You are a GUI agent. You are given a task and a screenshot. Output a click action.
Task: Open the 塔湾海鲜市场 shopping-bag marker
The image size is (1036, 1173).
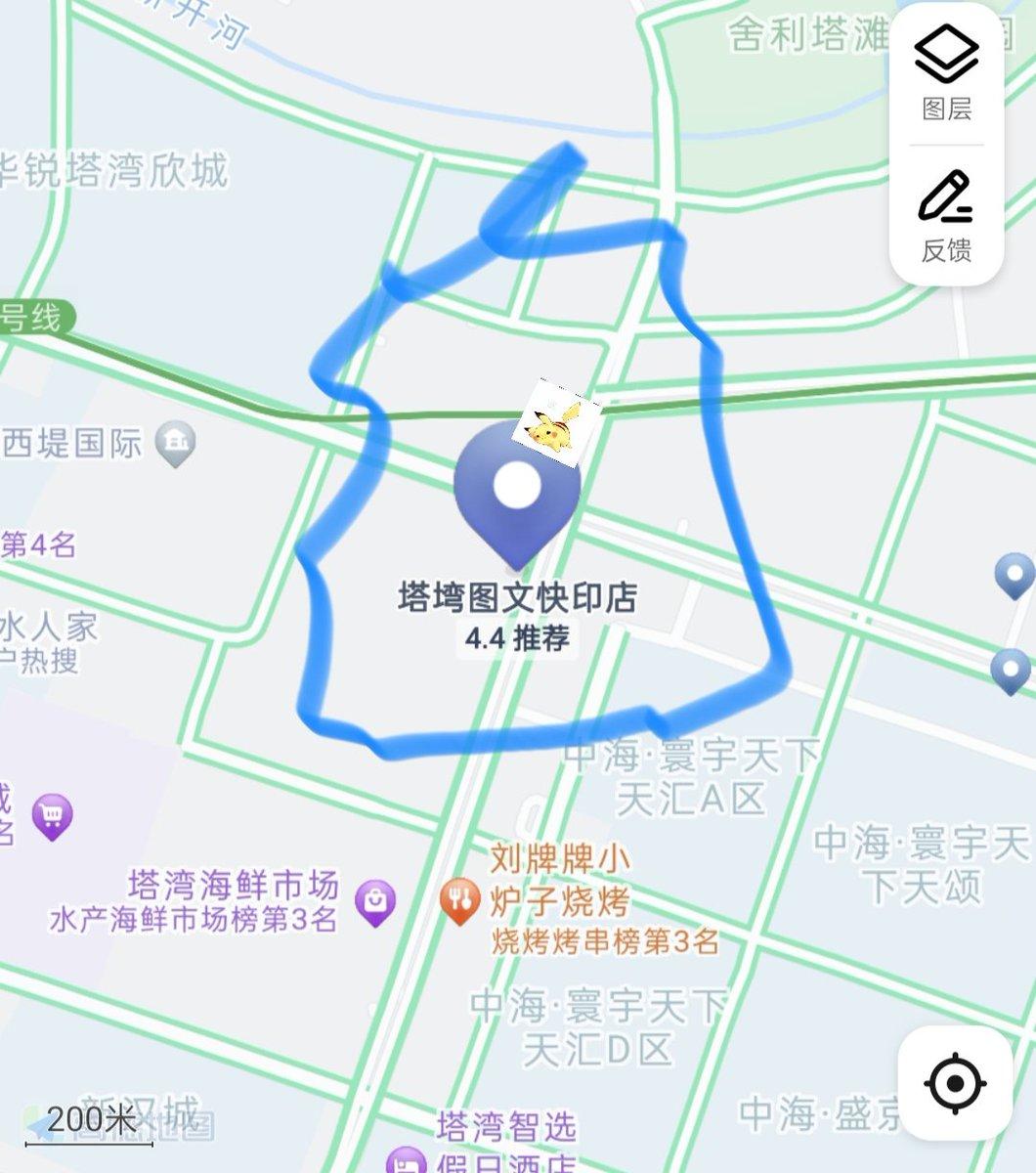pyautogui.click(x=374, y=896)
